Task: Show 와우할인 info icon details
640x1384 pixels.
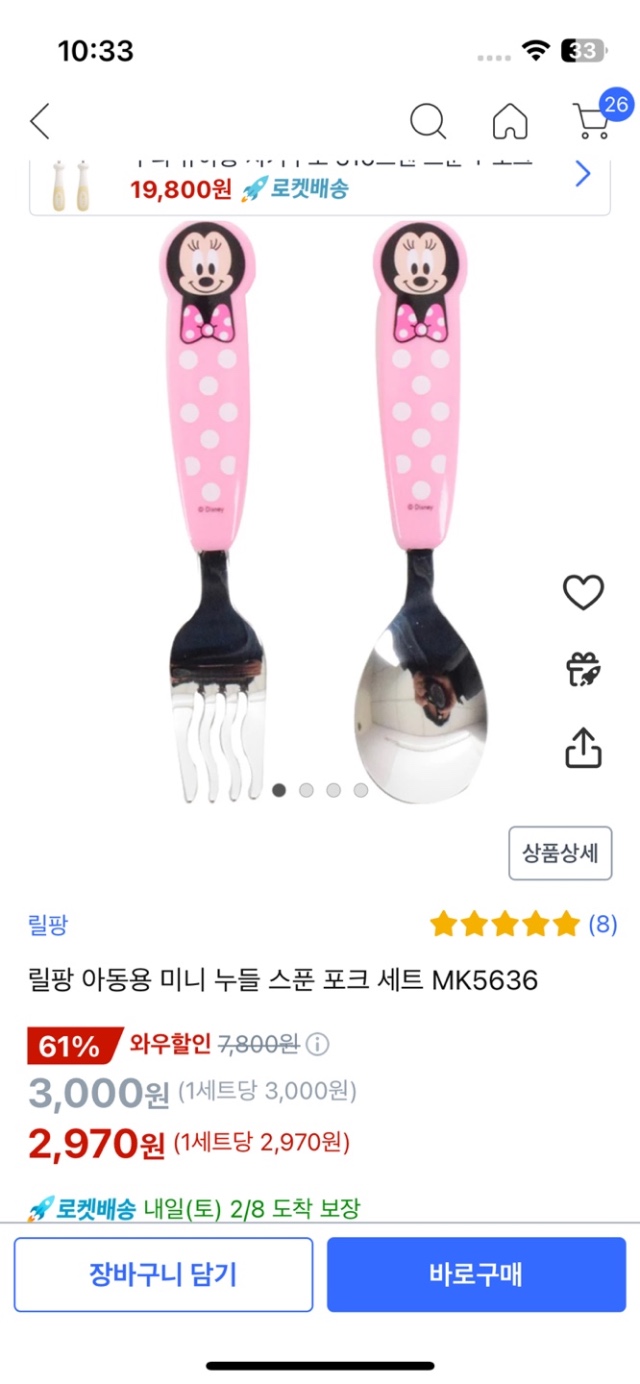Action: [x=317, y=1045]
